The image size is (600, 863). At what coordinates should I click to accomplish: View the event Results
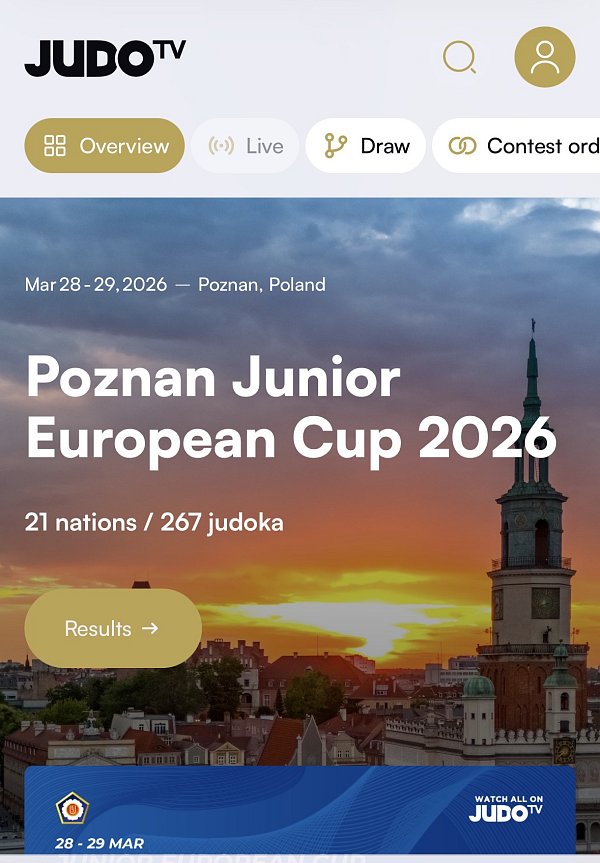pyautogui.click(x=112, y=628)
